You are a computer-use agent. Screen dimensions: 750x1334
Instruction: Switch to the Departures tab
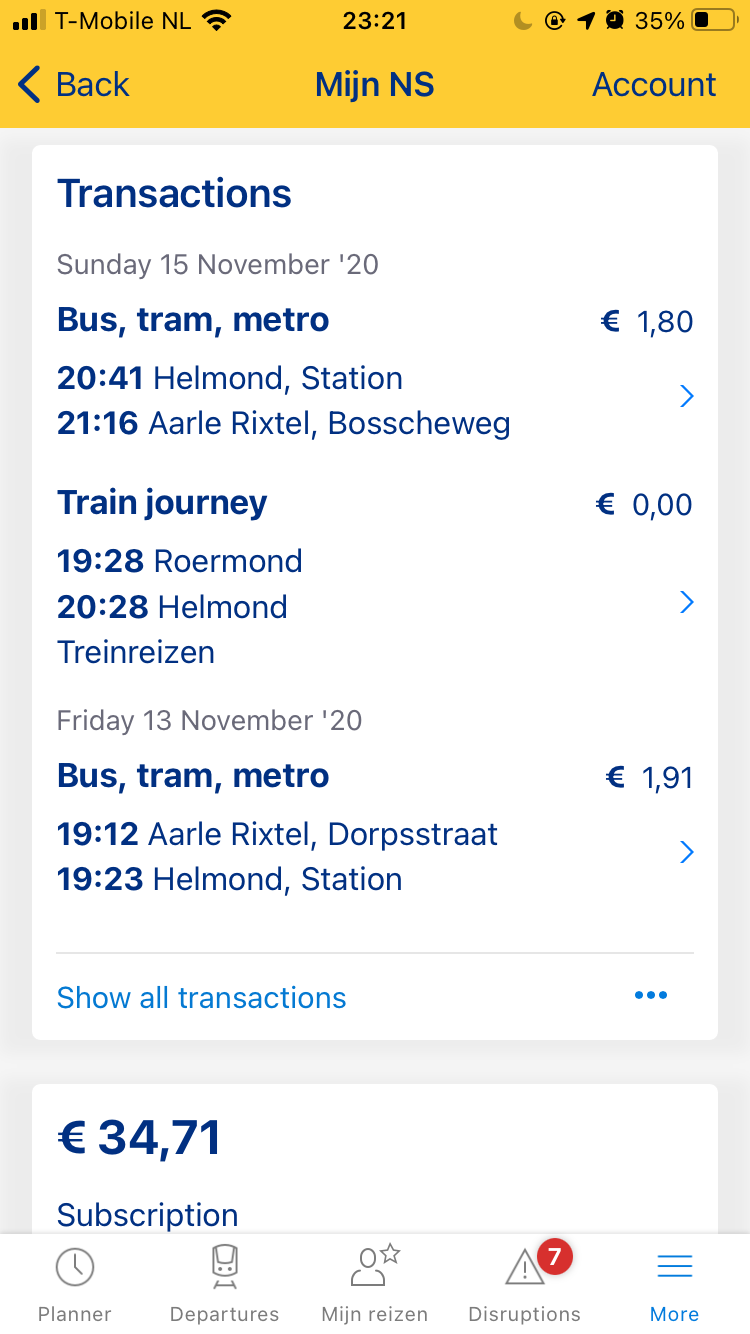(x=225, y=1284)
